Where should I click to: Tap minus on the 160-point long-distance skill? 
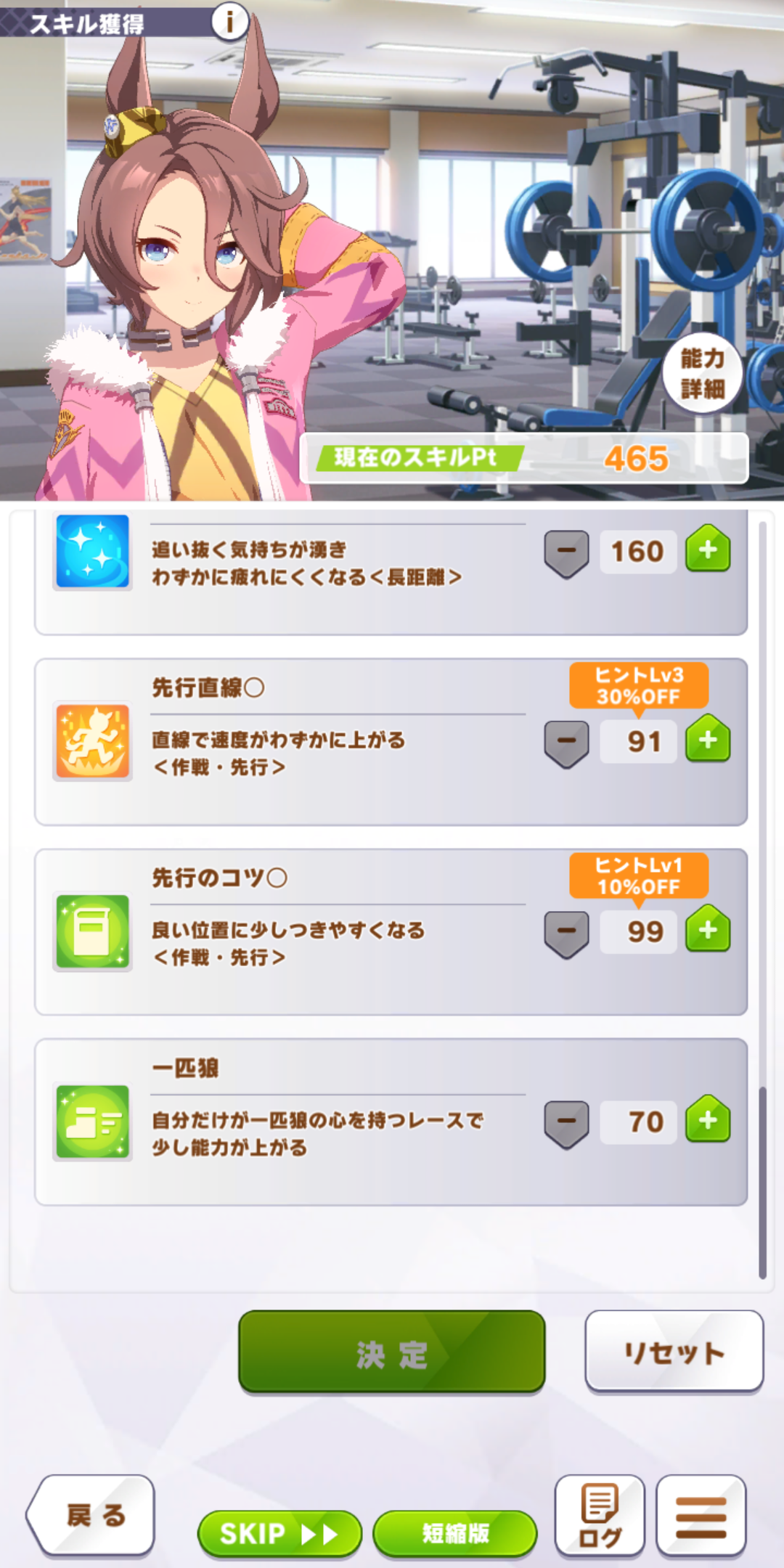(x=566, y=552)
